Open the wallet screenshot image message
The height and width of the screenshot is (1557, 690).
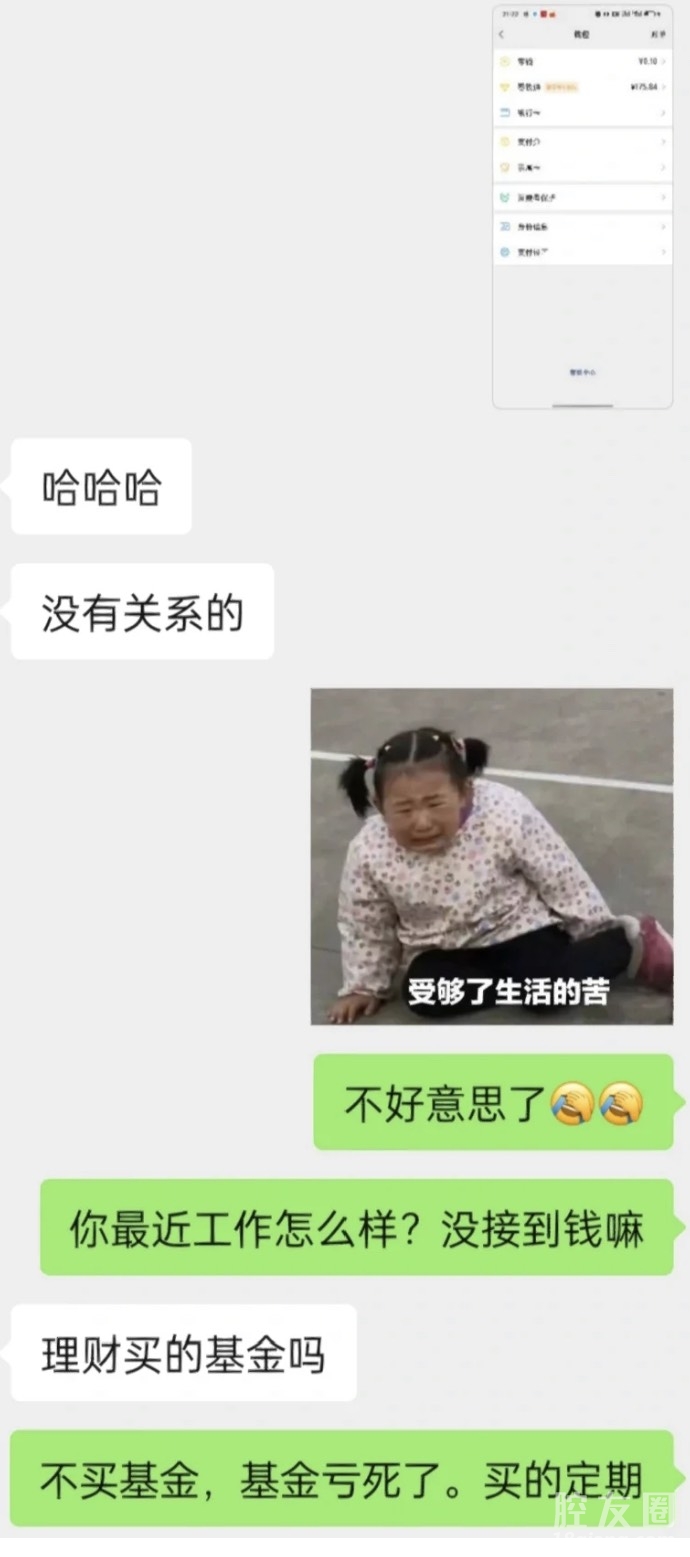pyautogui.click(x=582, y=205)
